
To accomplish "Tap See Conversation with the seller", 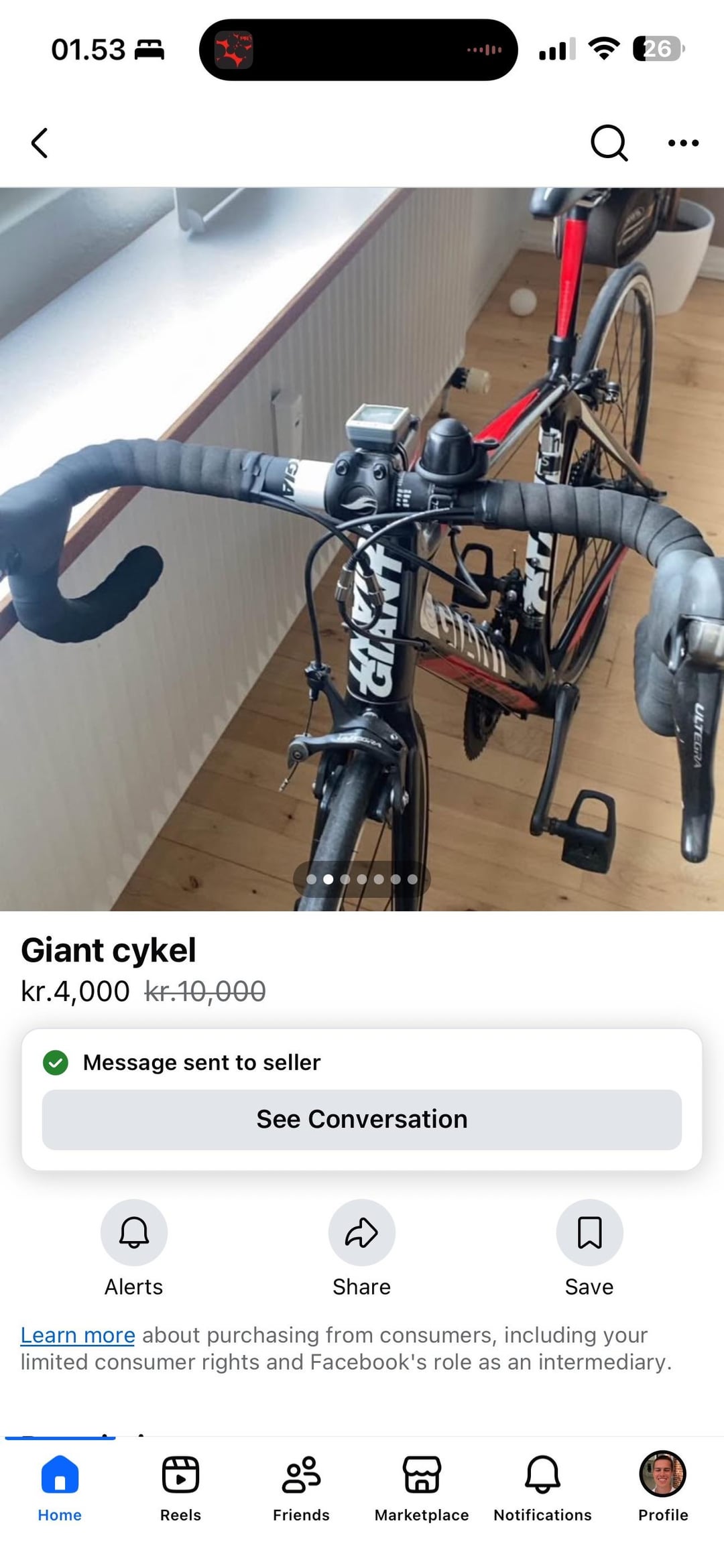I will (x=362, y=1120).
